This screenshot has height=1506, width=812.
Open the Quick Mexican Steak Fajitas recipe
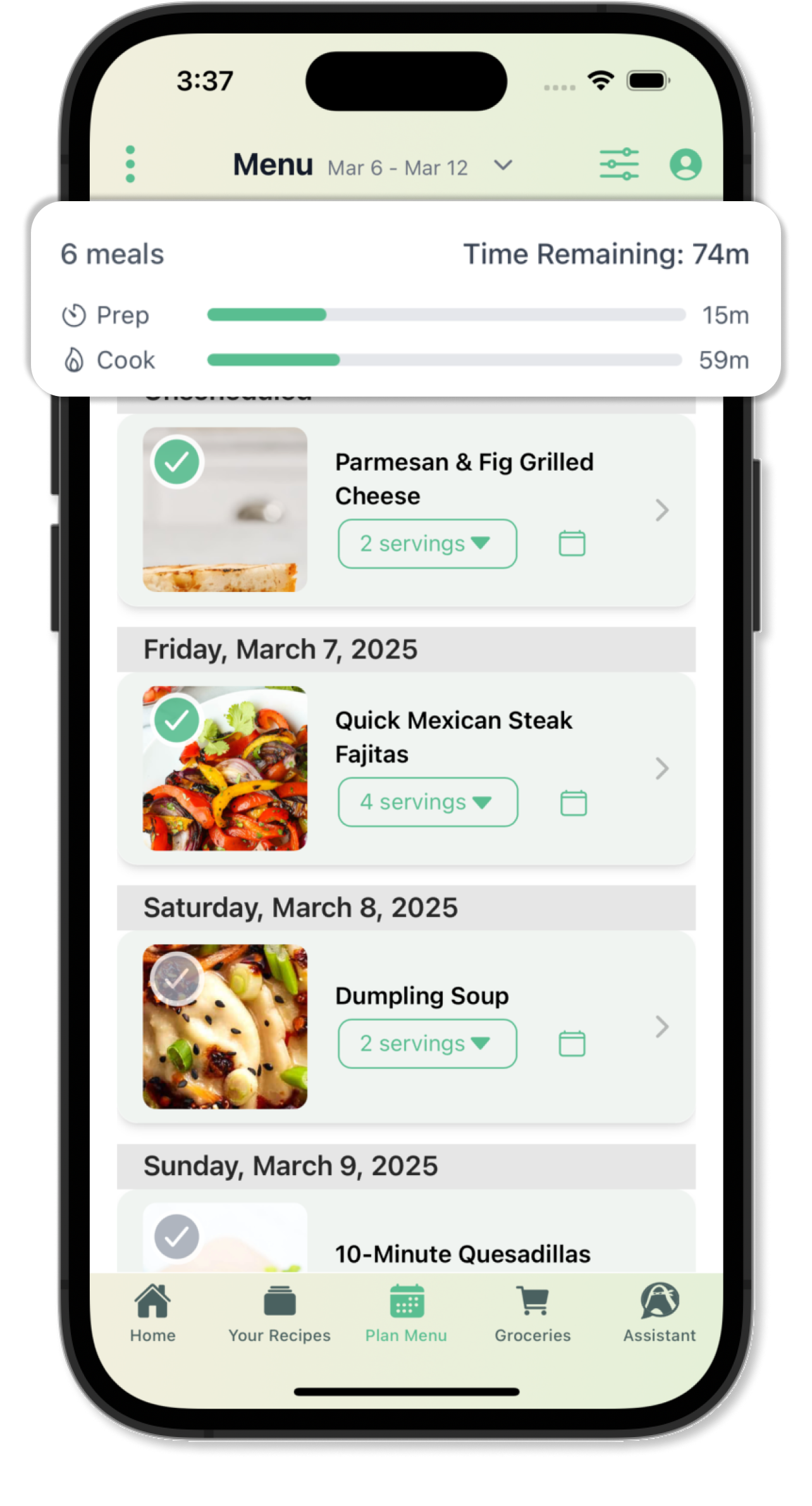pos(662,769)
